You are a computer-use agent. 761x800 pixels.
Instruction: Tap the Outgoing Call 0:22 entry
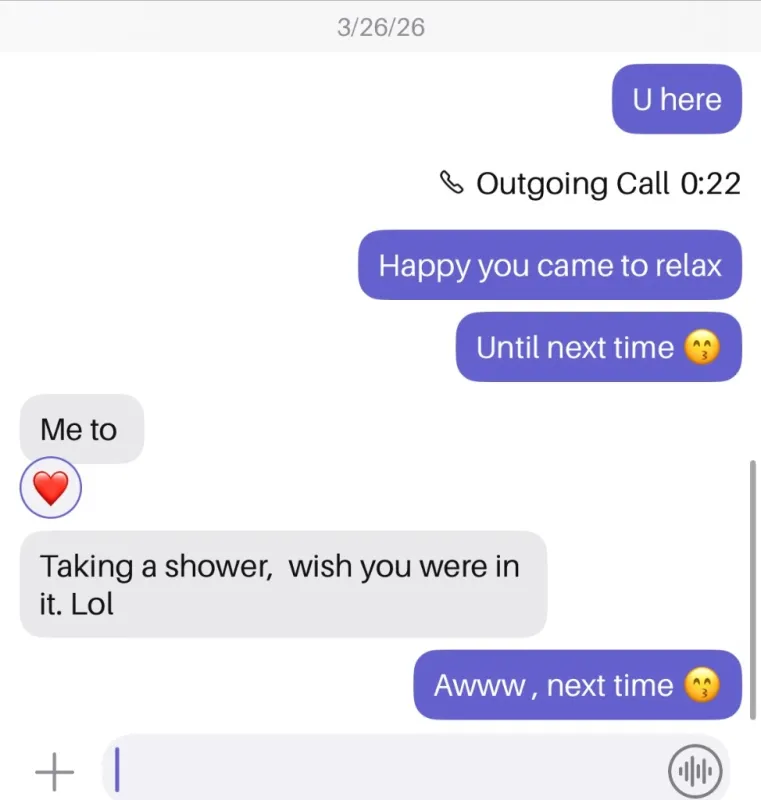tap(591, 184)
